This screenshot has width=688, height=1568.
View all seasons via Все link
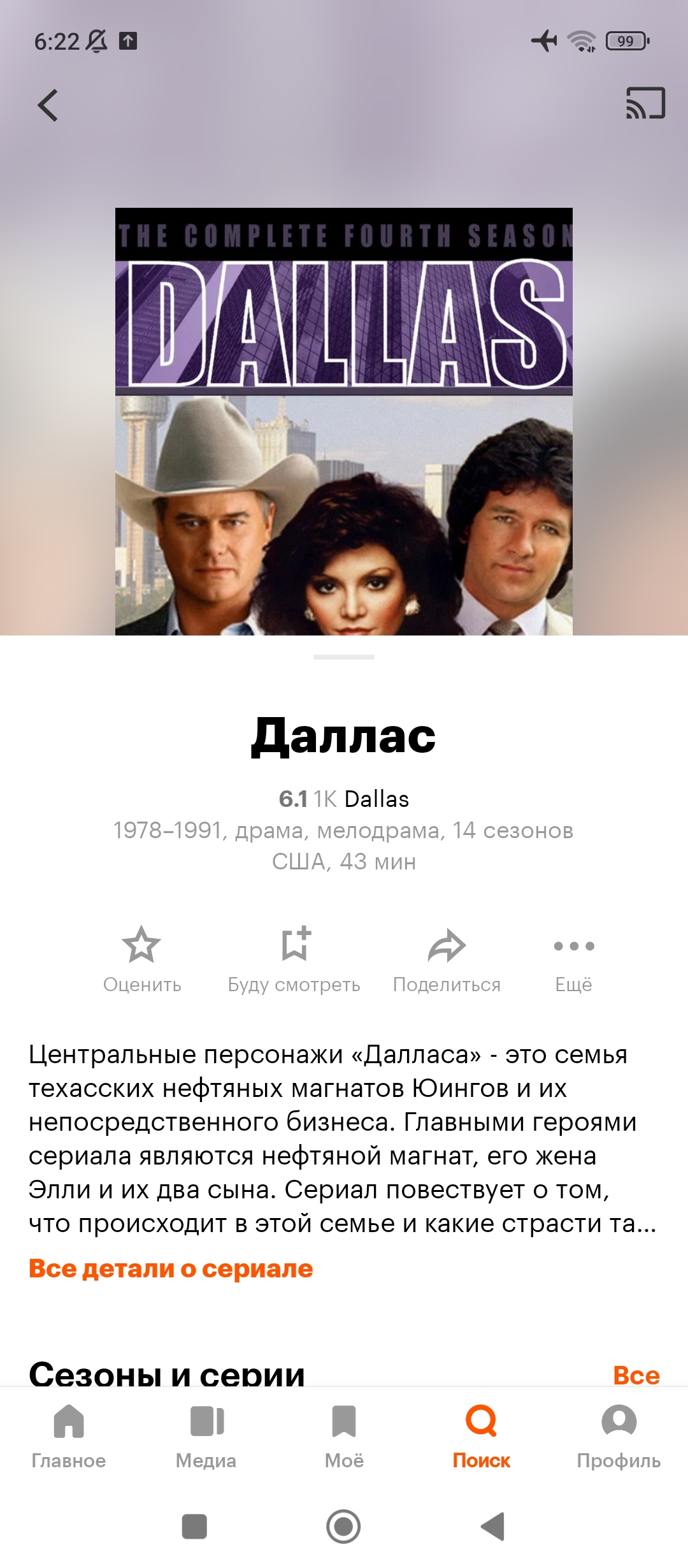pyautogui.click(x=636, y=1374)
